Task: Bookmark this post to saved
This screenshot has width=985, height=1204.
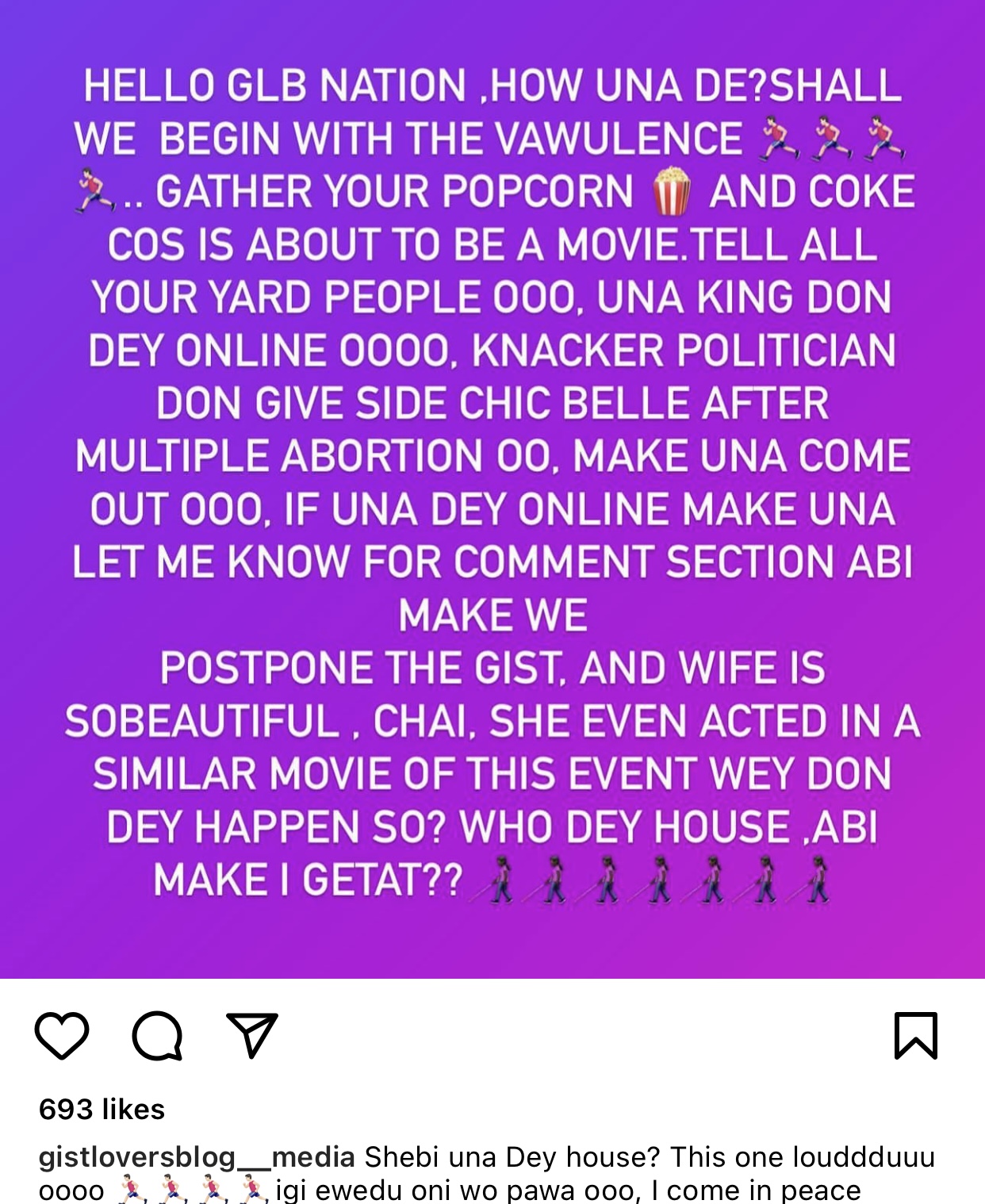Action: [x=915, y=1035]
